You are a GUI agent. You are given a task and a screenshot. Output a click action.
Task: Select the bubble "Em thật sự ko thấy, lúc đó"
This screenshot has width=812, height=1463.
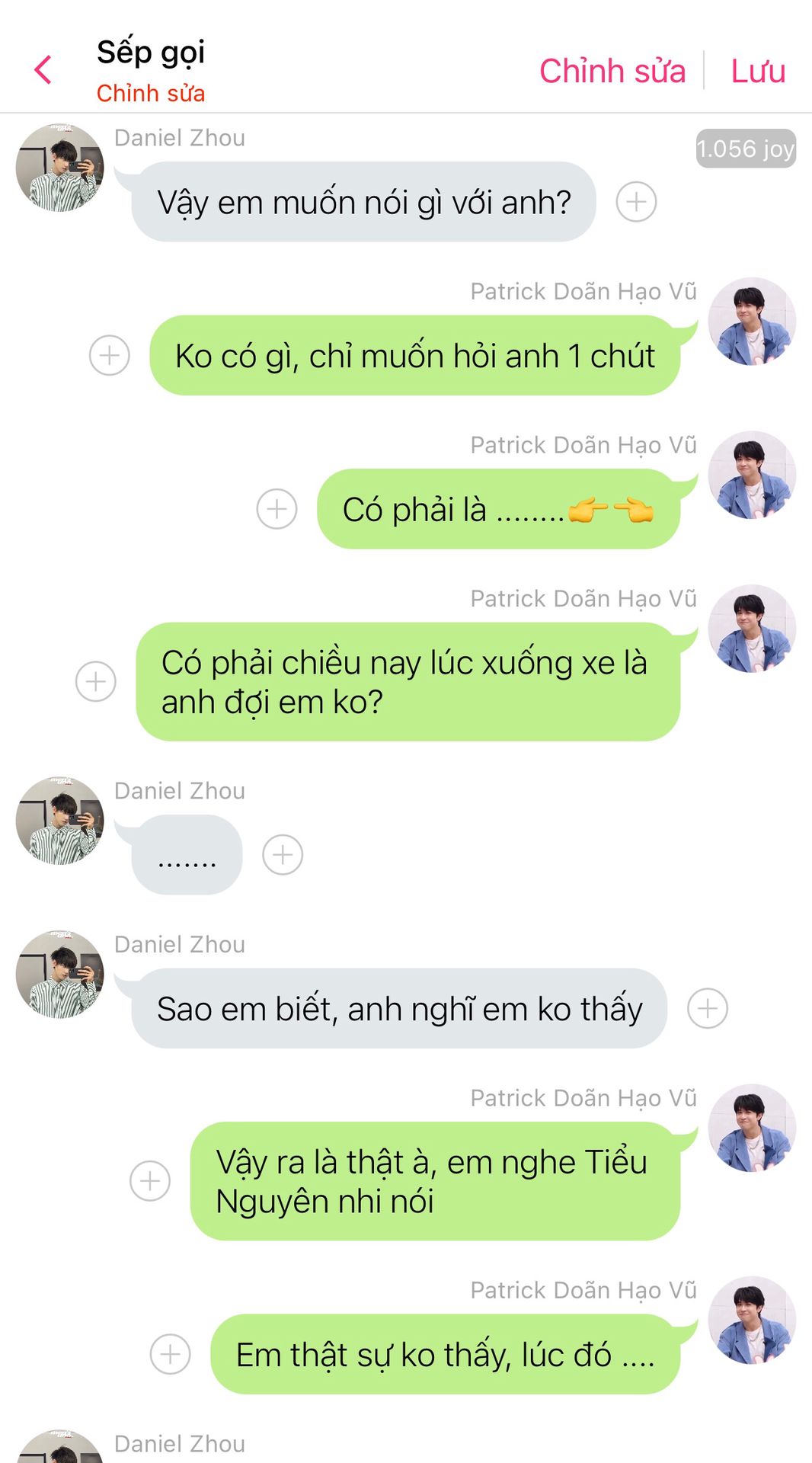tap(445, 1355)
